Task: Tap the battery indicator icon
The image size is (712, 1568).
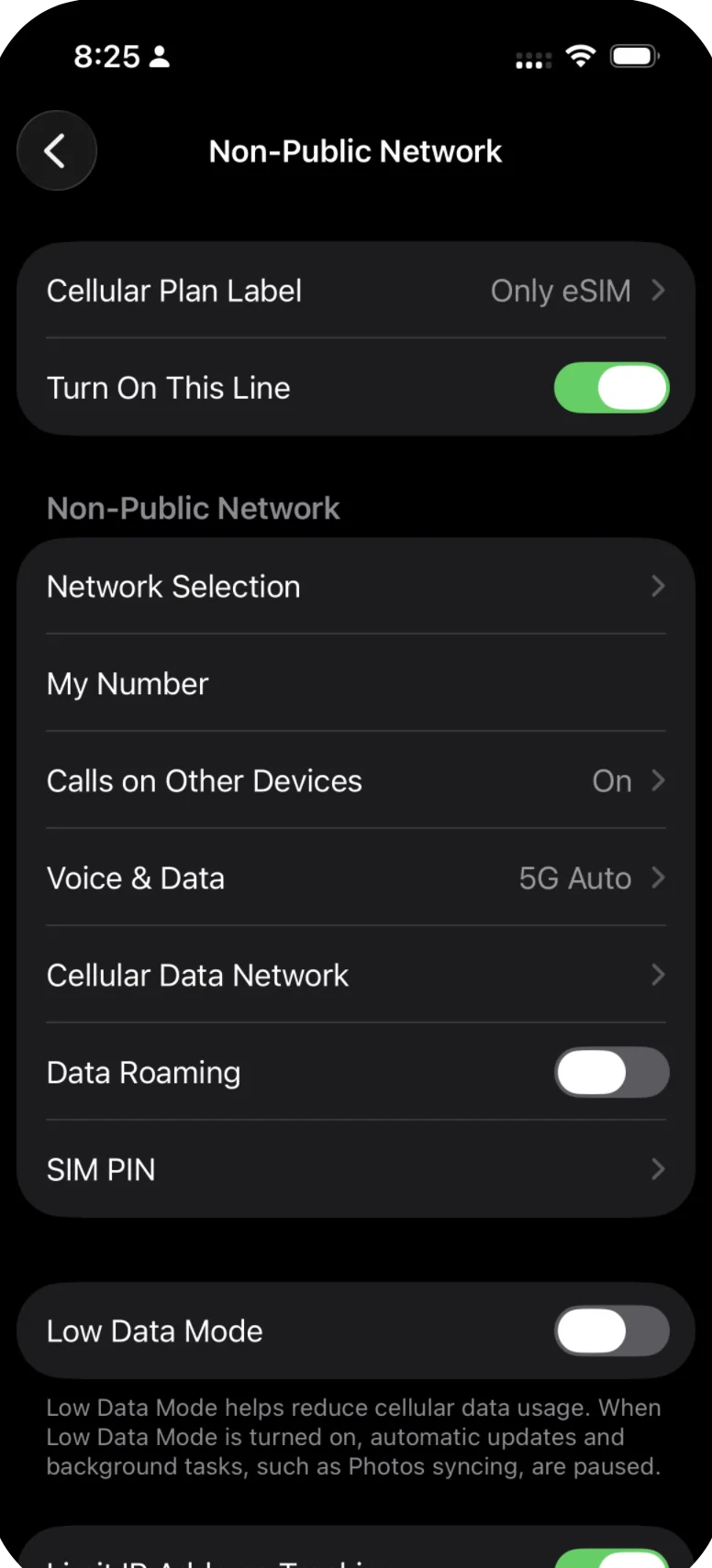Action: click(x=634, y=56)
